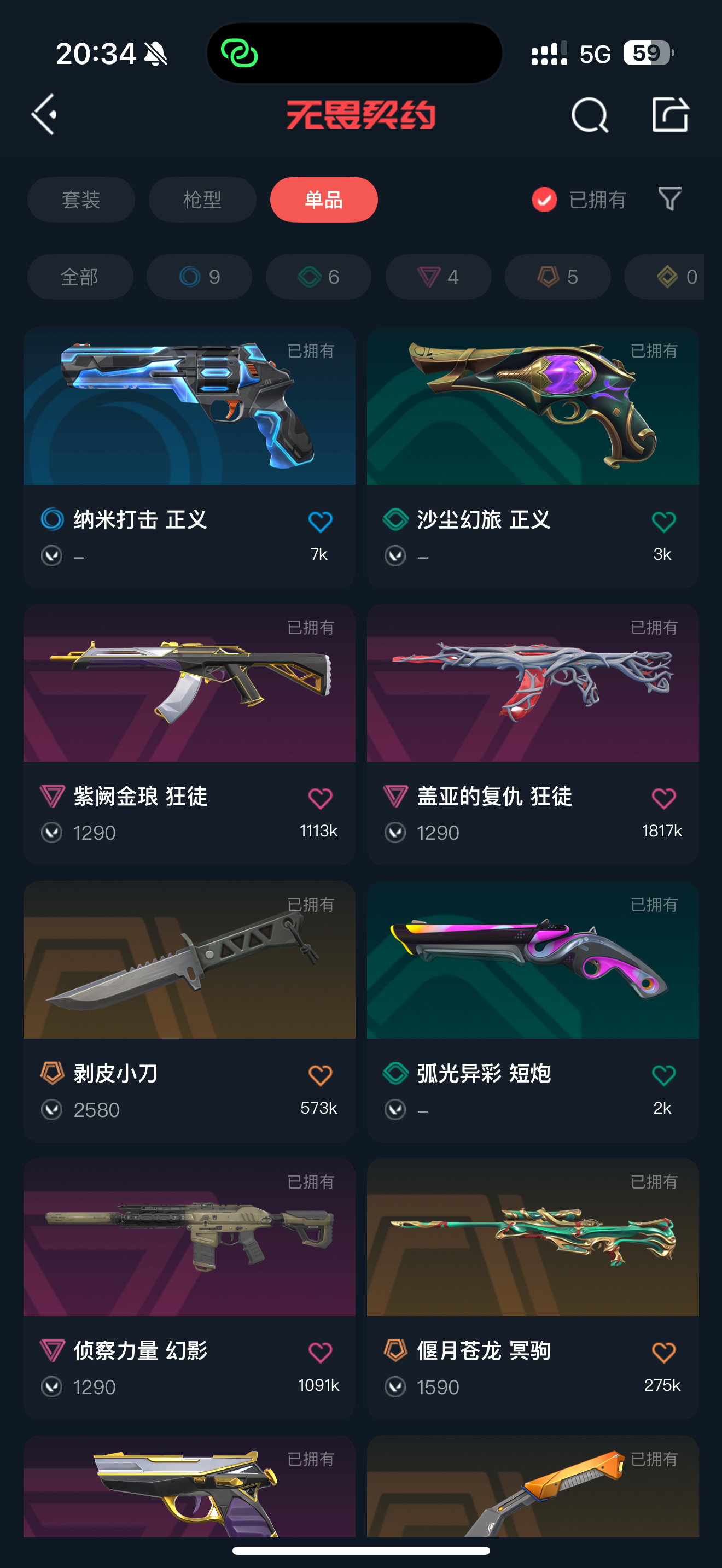Switch to the 枪型 tab
The width and height of the screenshot is (722, 1568).
click(x=202, y=200)
